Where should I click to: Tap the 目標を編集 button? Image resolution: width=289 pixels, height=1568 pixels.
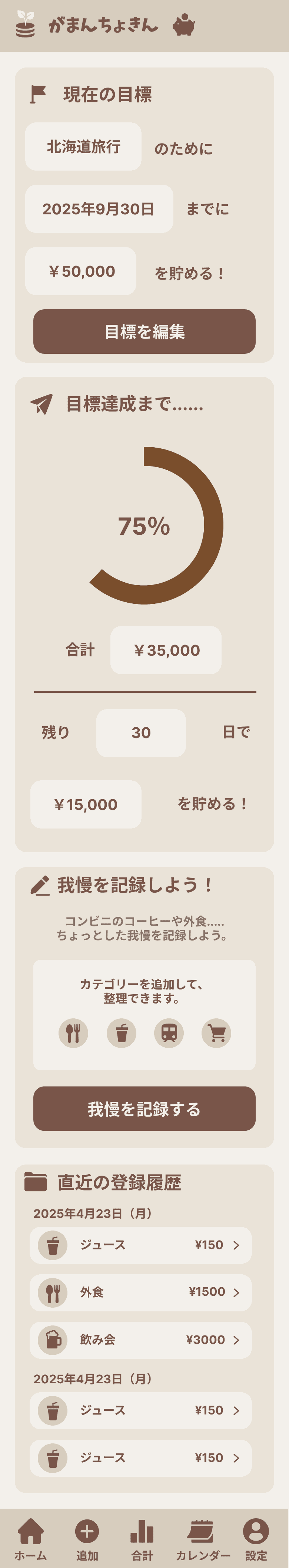144,331
